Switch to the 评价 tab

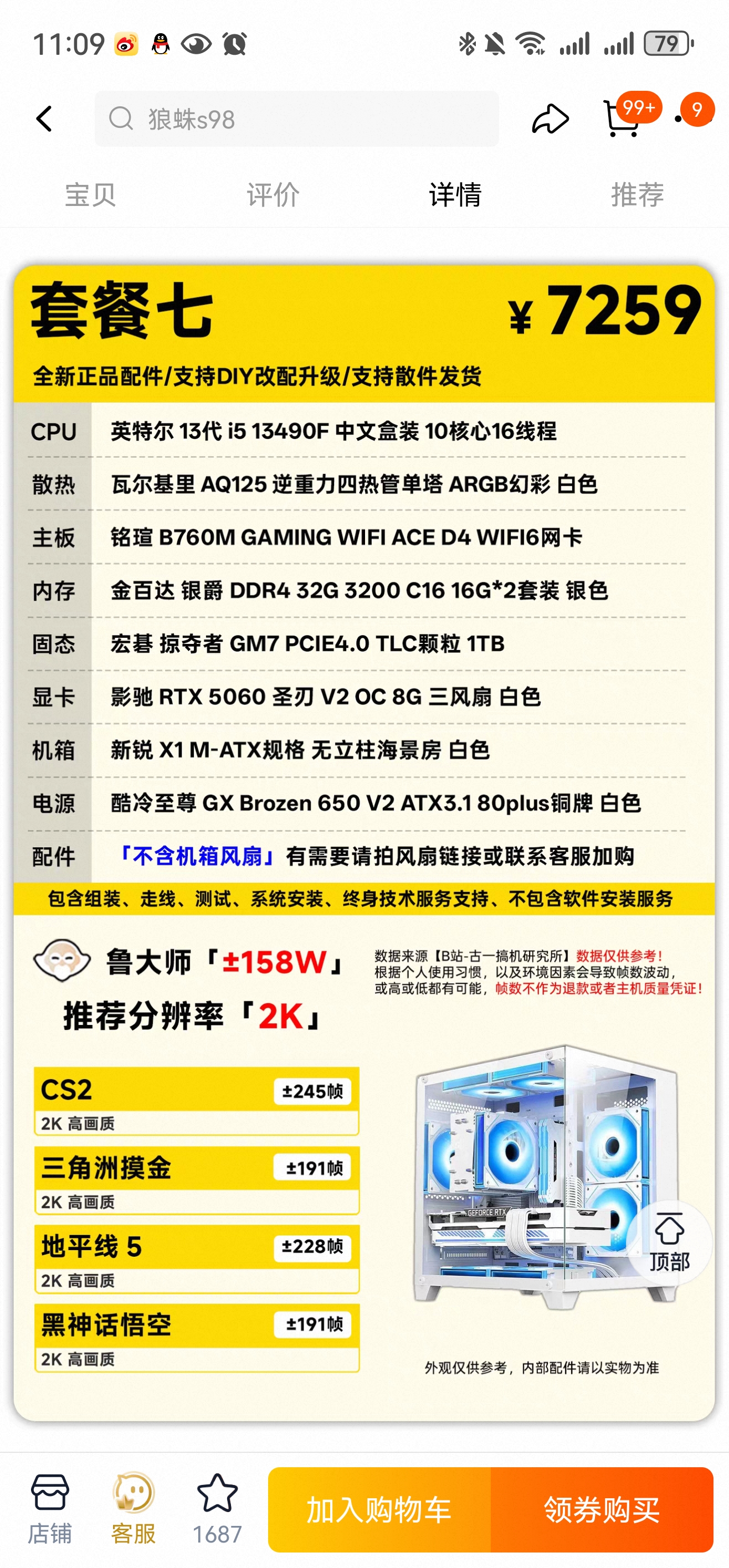click(273, 195)
